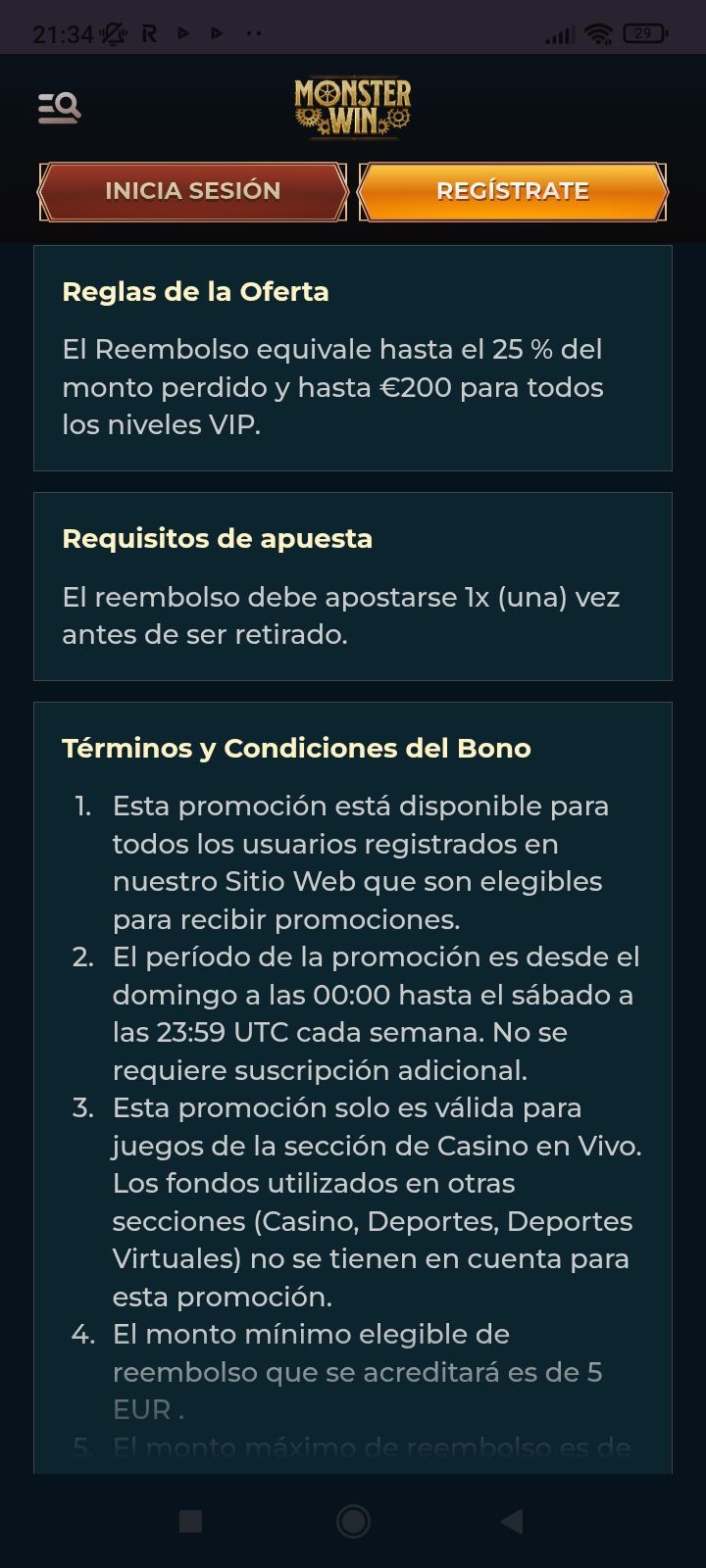Viewport: 706px width, 1568px height.
Task: Go back using the system back button
Action: [x=512, y=1521]
